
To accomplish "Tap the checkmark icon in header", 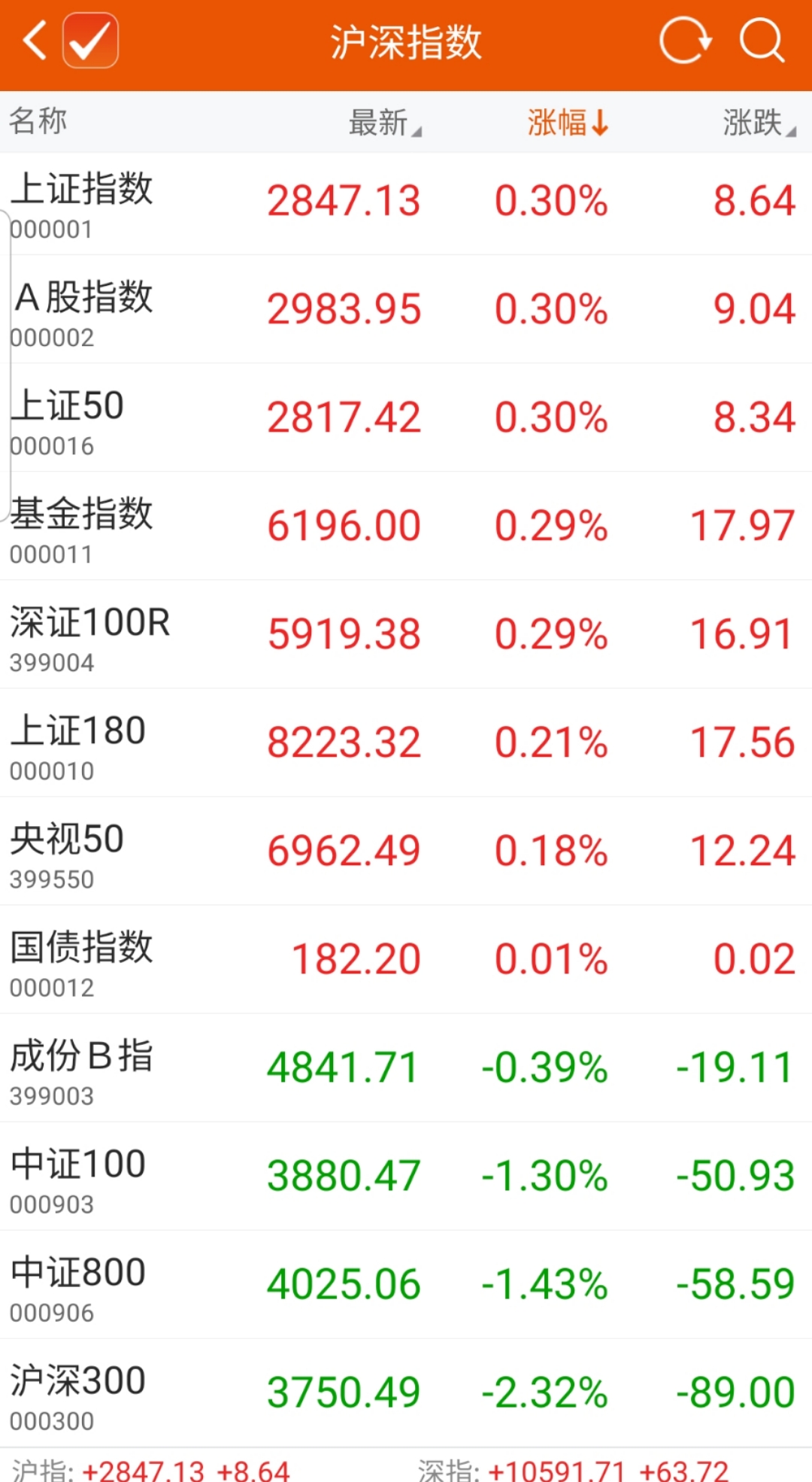I will point(90,41).
